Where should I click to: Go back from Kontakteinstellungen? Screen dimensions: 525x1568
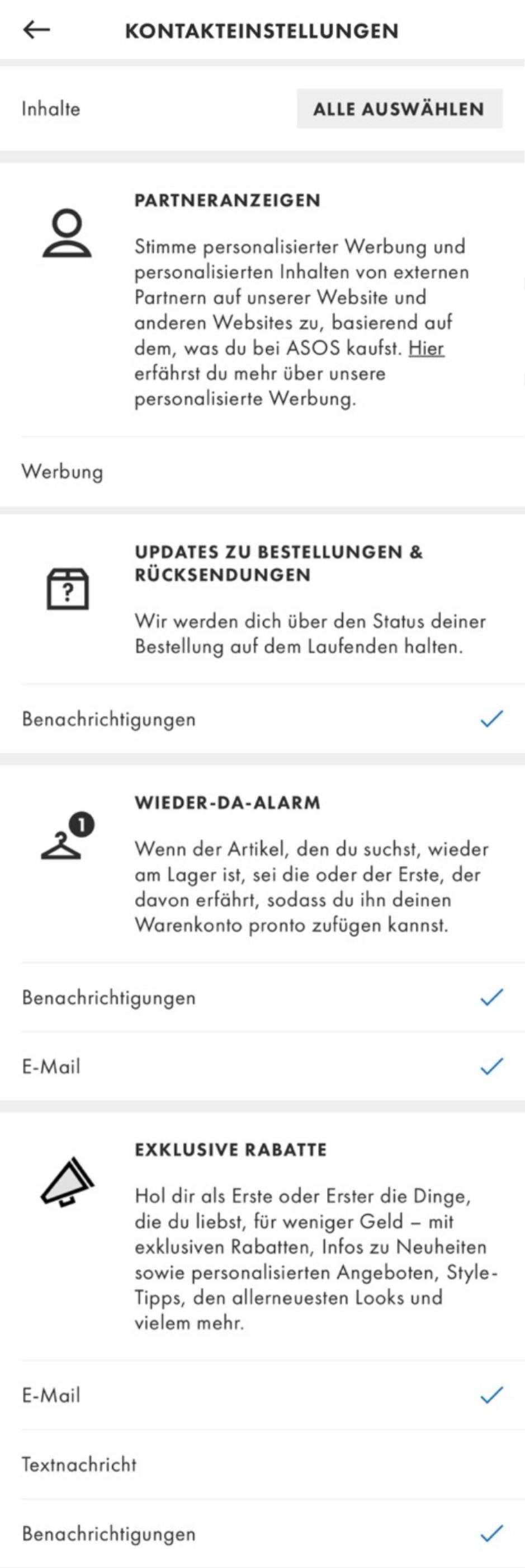36,30
